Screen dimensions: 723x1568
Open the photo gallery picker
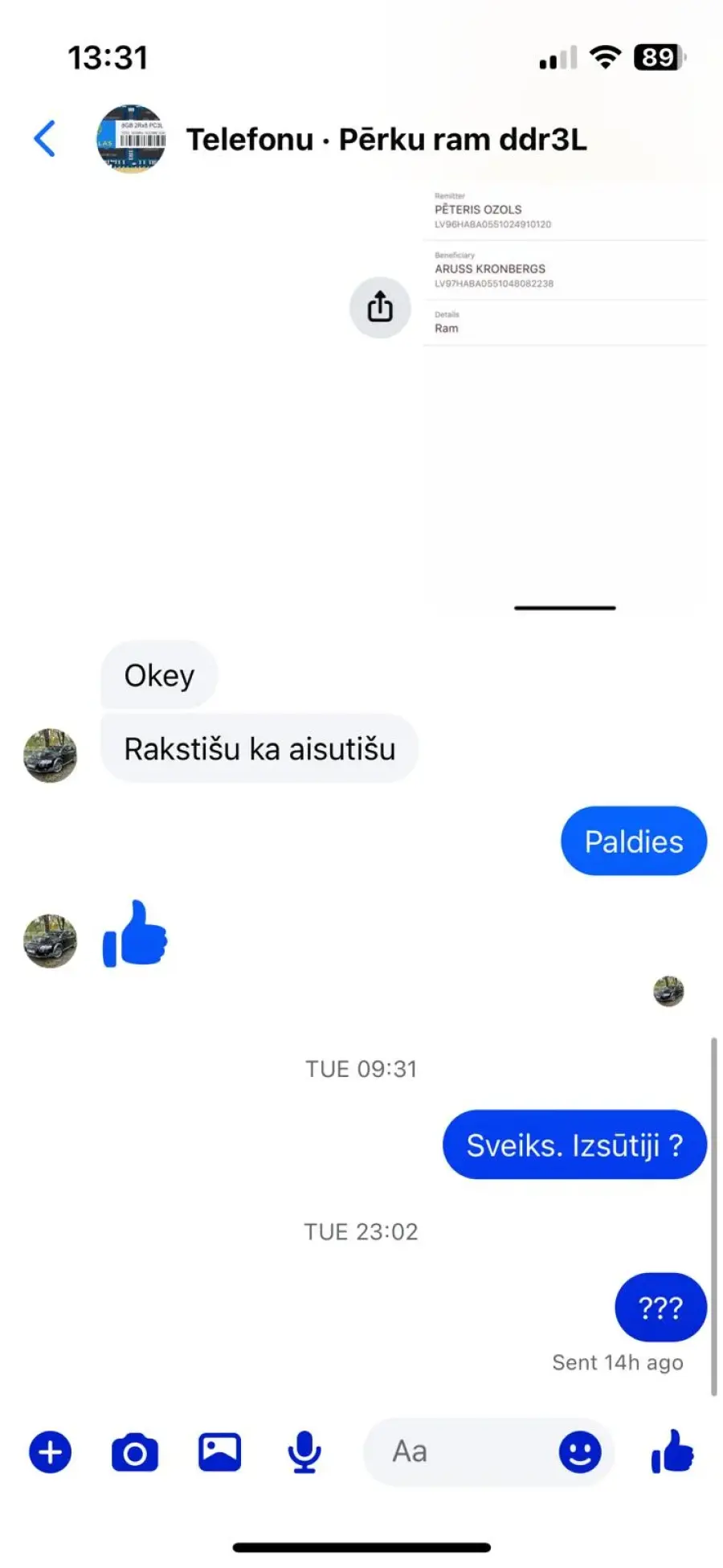tap(220, 1452)
